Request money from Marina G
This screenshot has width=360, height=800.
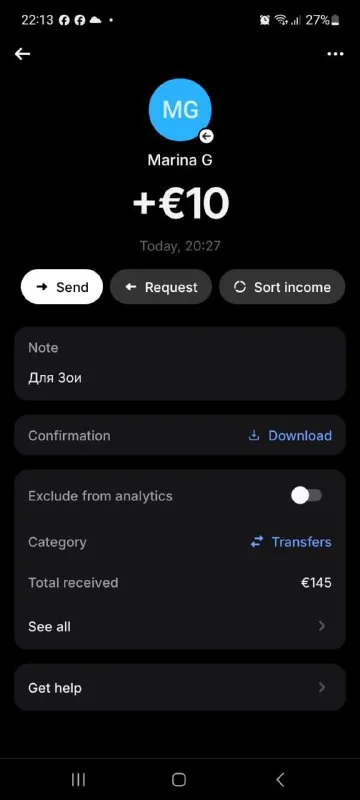tap(161, 287)
